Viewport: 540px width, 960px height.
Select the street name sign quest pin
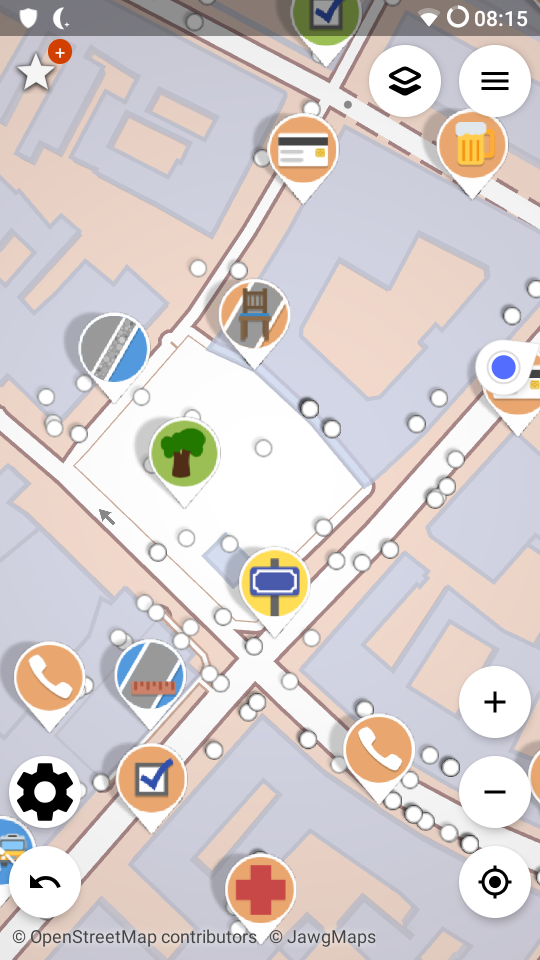(x=274, y=582)
